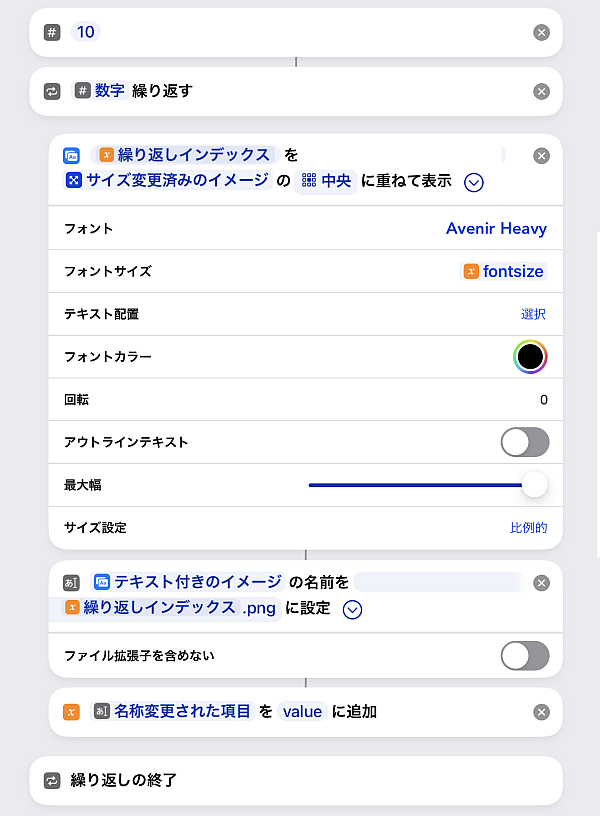This screenshot has width=600, height=816.
Task: Remove the add to value action
Action: coord(541,712)
